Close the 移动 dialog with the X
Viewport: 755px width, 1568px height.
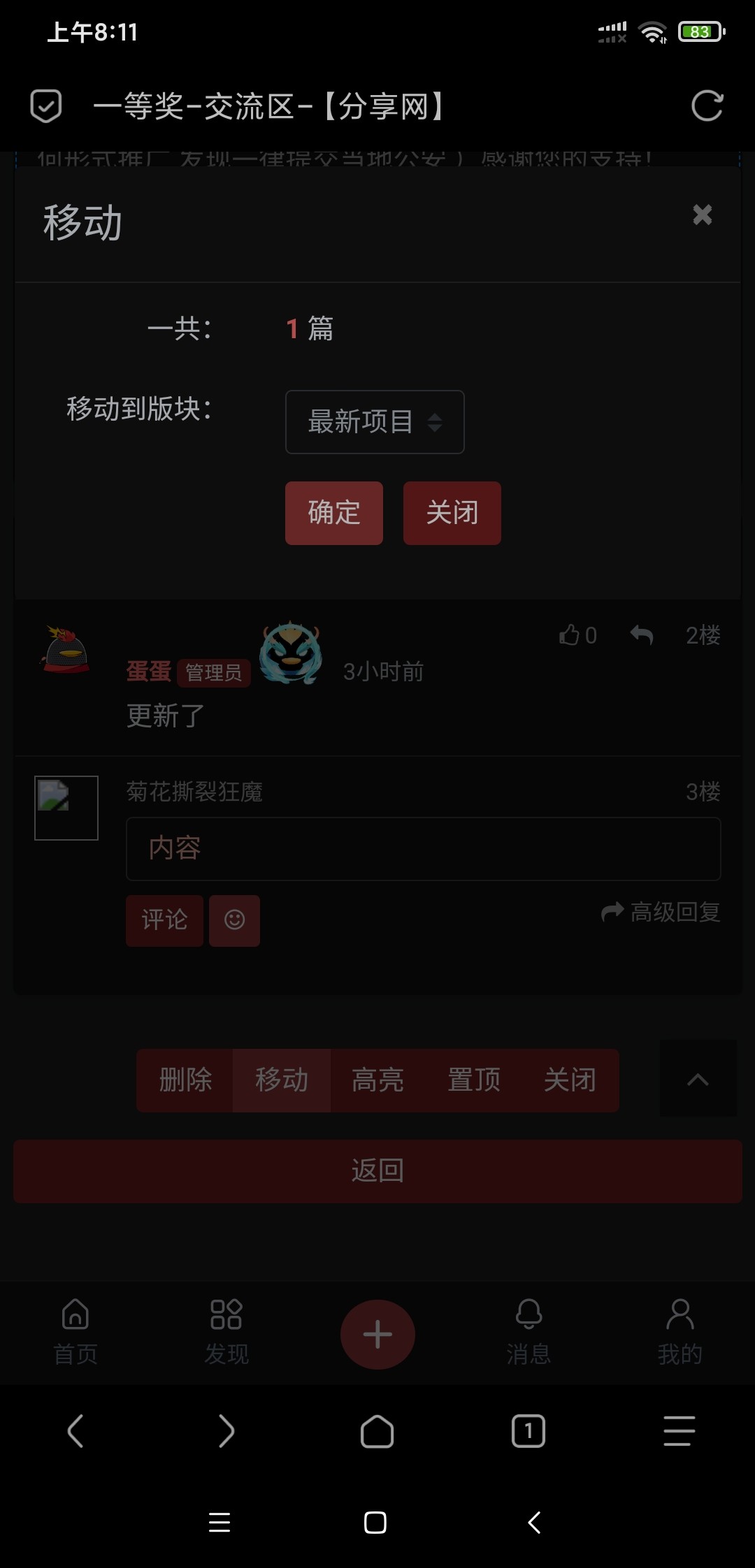point(702,215)
